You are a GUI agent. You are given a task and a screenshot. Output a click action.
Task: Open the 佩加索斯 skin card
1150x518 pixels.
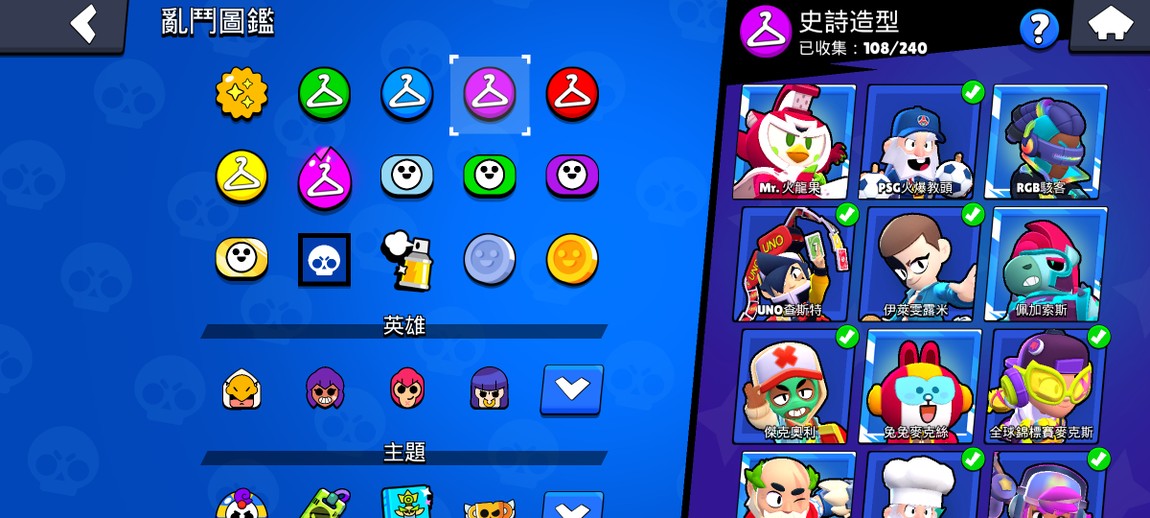[1047, 264]
